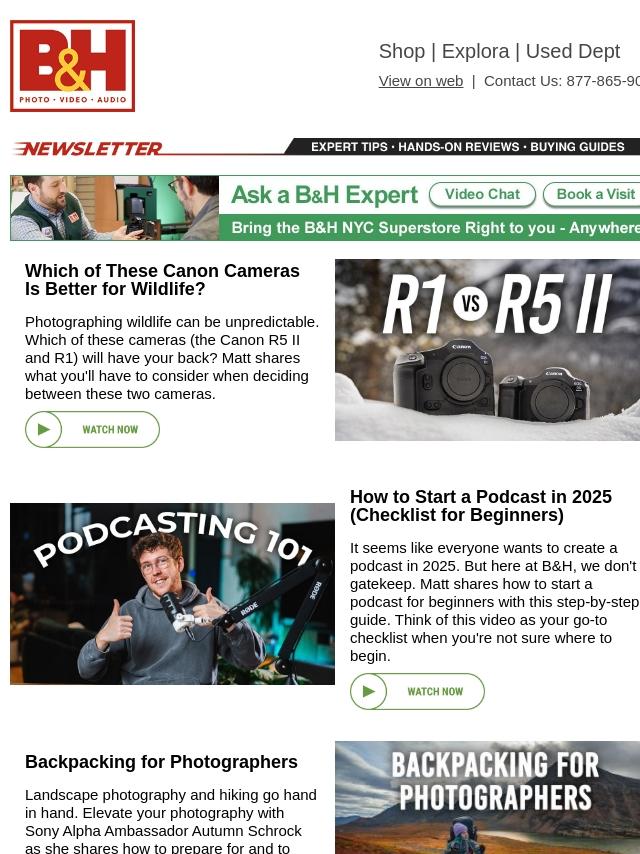Go to Used Dept
This screenshot has width=640, height=854.
coord(572,51)
